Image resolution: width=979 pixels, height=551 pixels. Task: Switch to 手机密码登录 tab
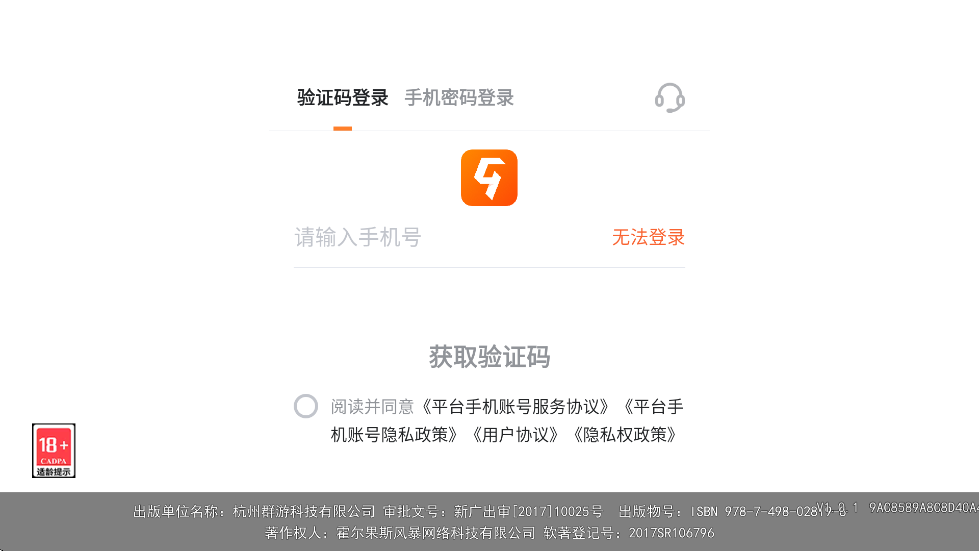[459, 98]
